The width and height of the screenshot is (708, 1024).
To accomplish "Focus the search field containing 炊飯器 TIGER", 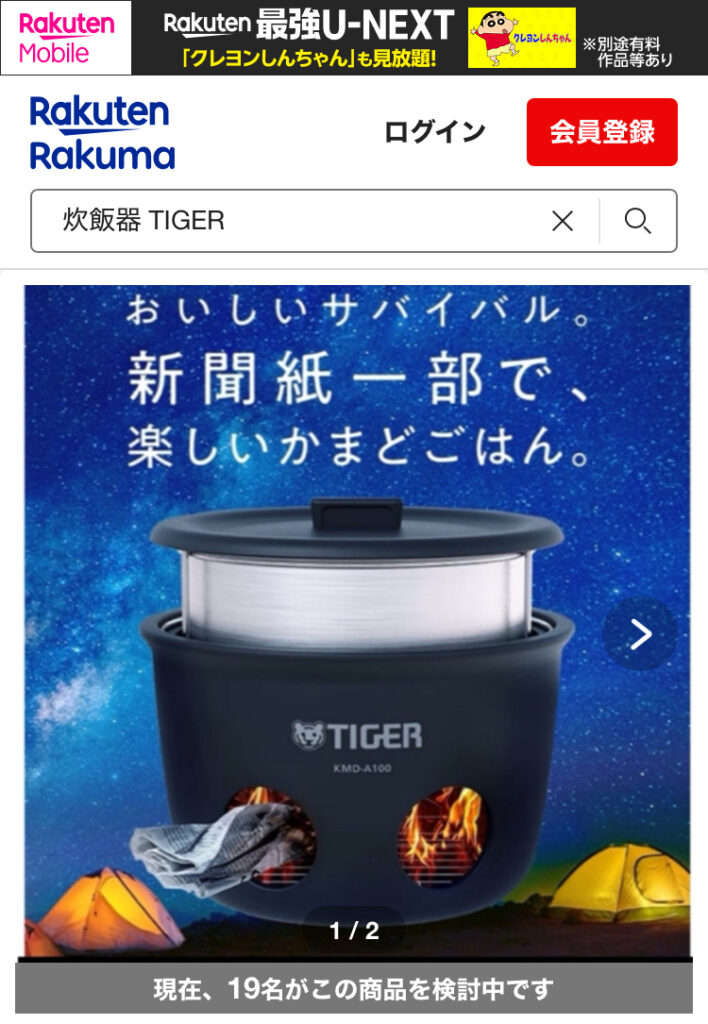I will click(x=290, y=221).
